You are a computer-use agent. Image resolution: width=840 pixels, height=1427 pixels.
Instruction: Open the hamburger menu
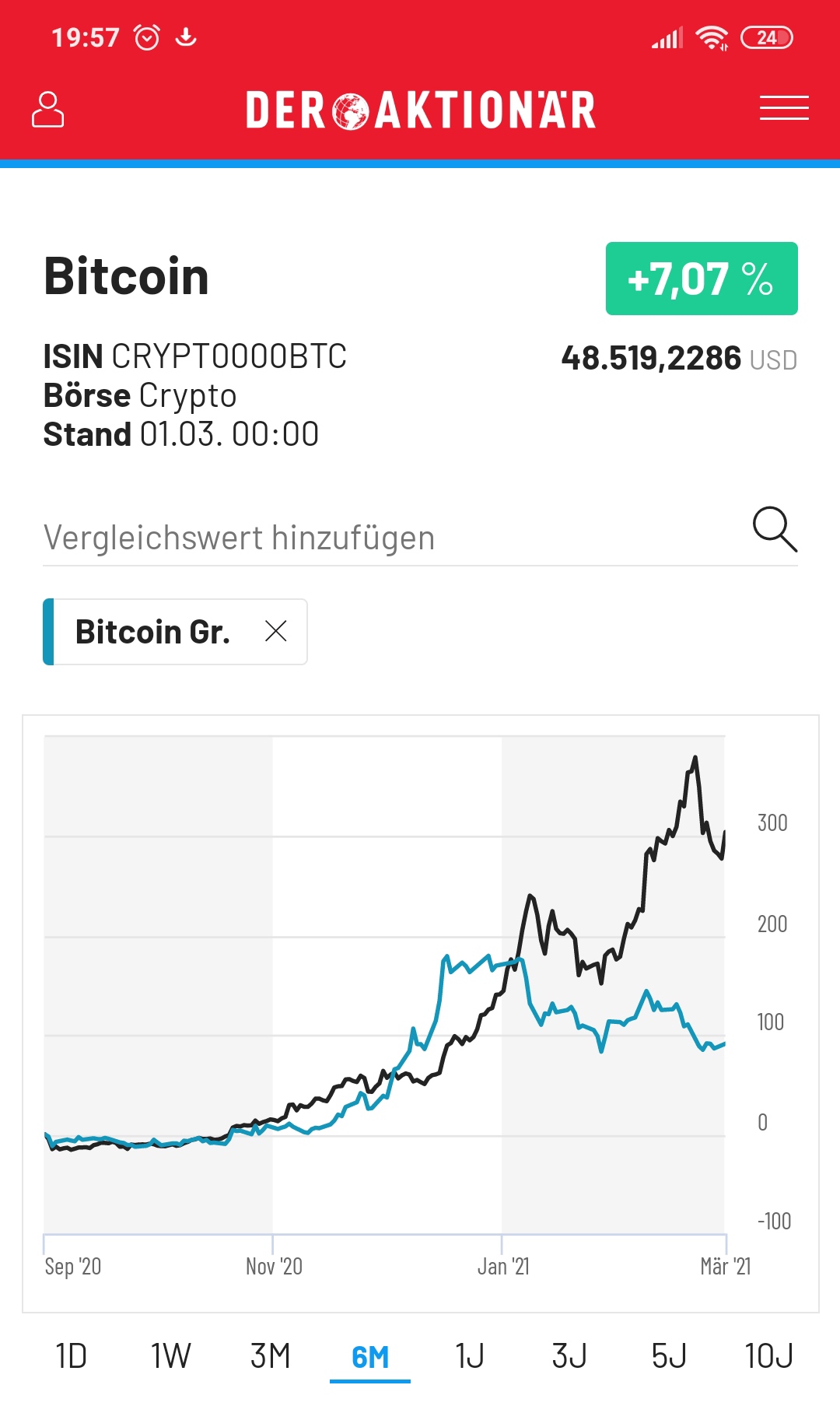(x=784, y=108)
